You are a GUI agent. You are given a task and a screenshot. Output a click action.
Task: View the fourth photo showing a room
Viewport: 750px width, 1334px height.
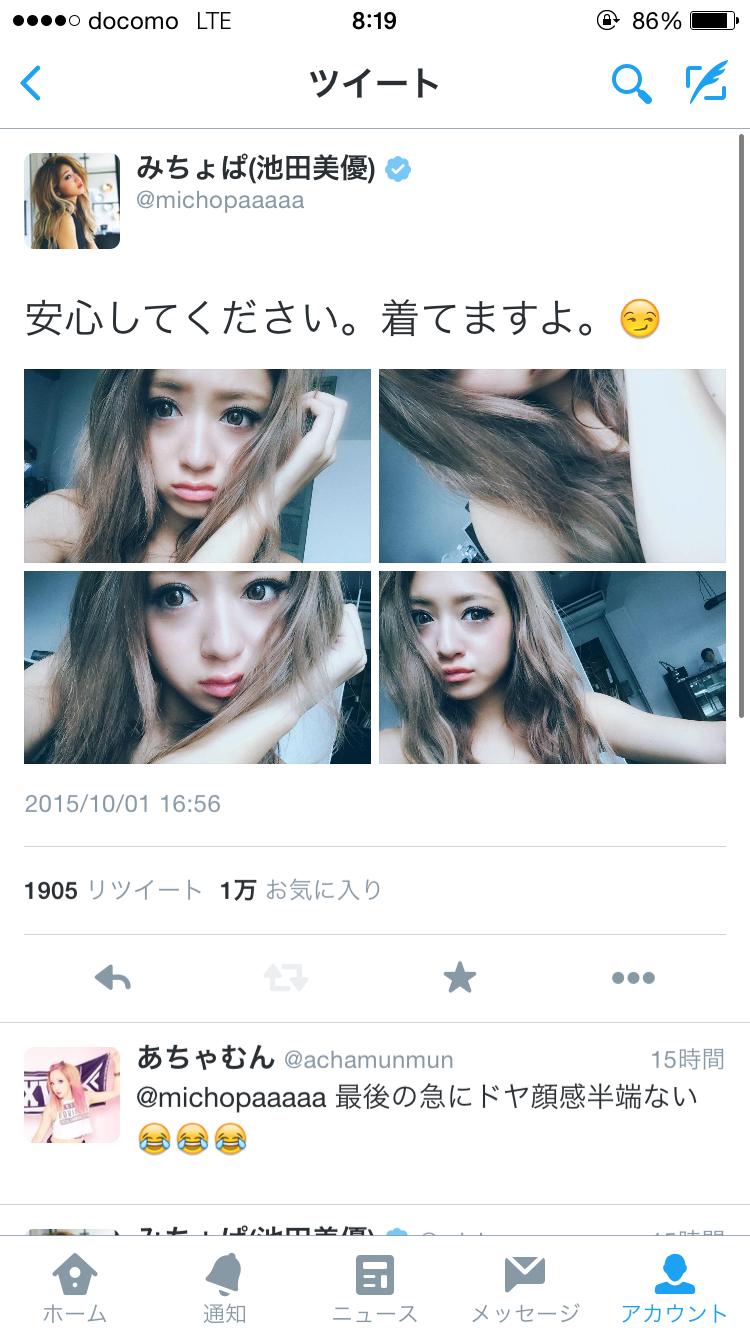click(552, 668)
